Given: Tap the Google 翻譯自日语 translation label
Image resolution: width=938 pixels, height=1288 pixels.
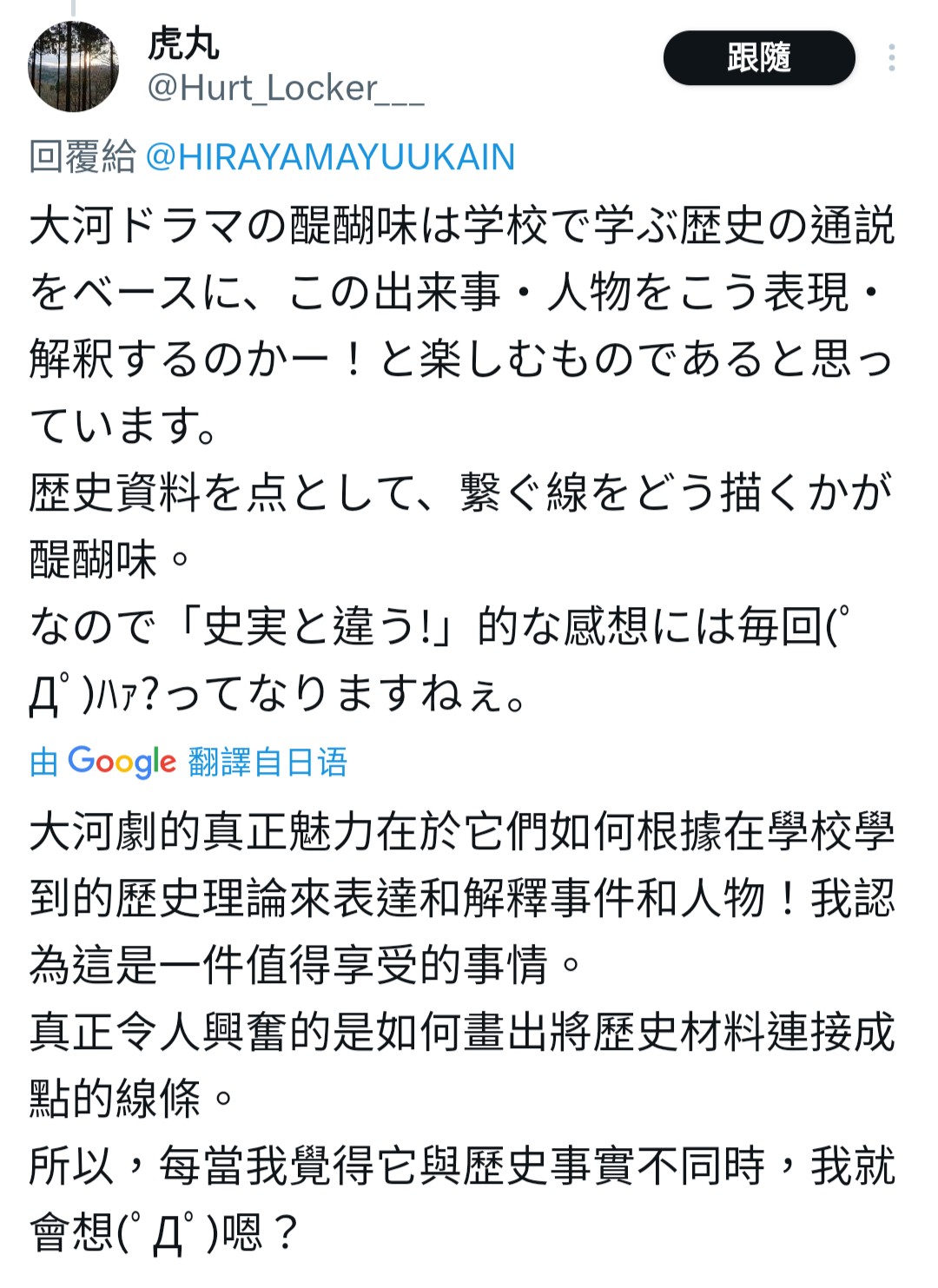Looking at the screenshot, I should pos(188,762).
